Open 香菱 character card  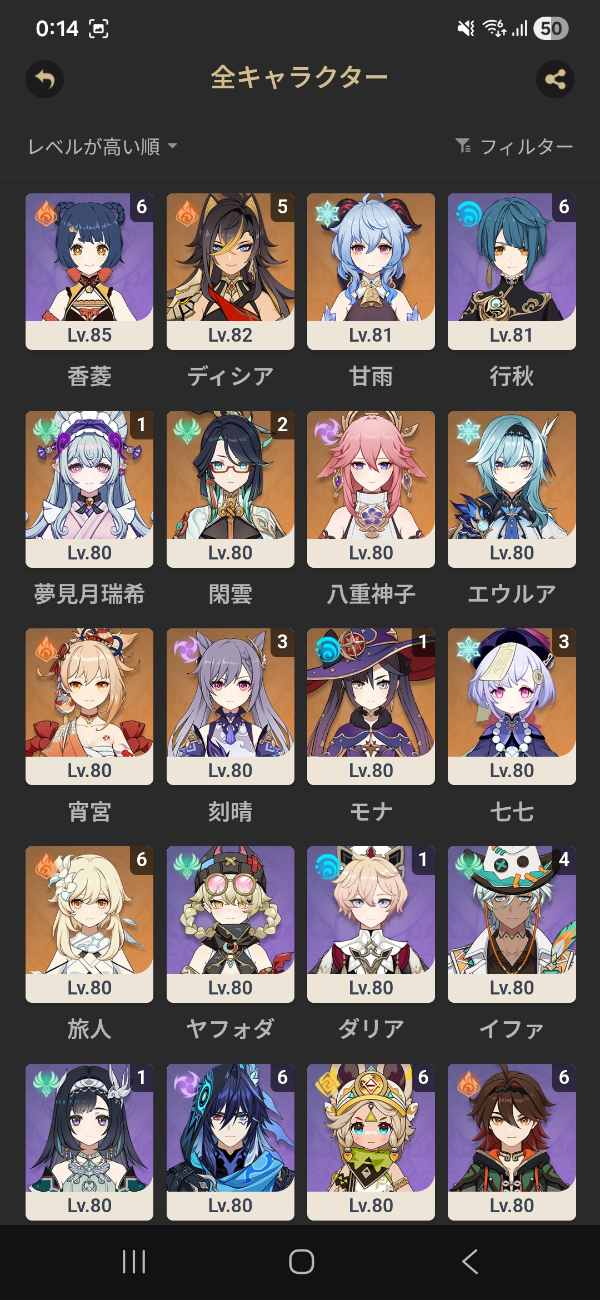89,270
